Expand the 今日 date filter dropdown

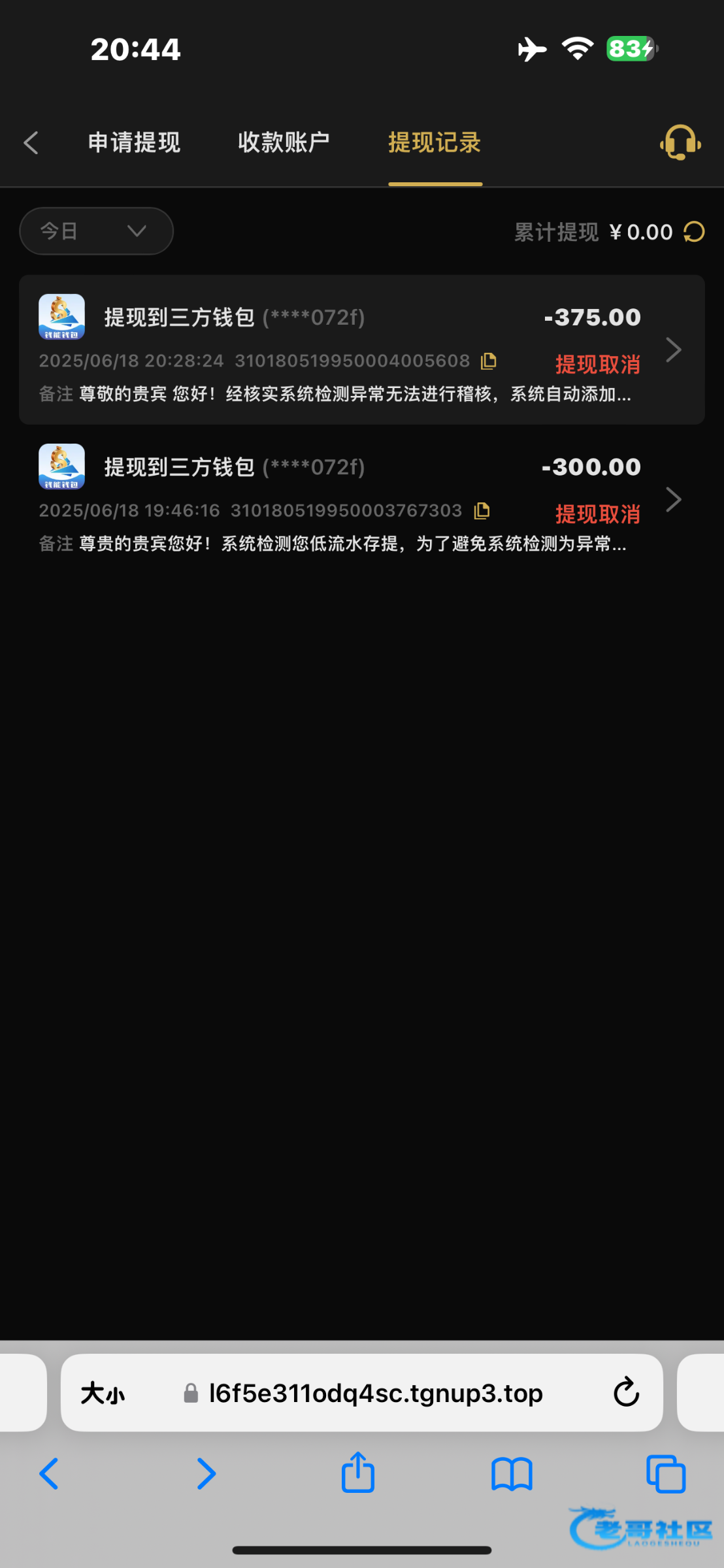(x=96, y=231)
